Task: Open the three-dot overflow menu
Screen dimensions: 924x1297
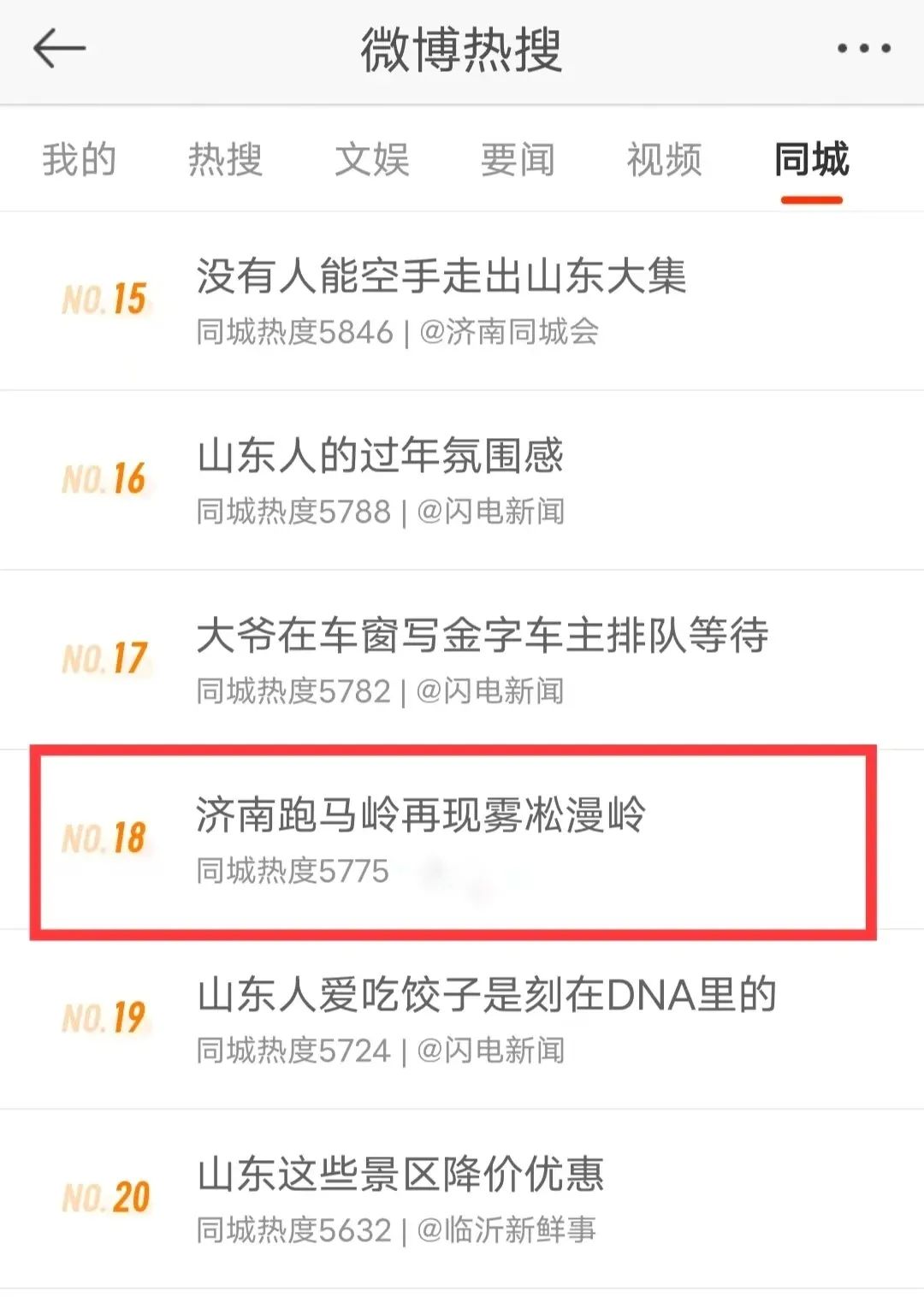Action: pos(863,49)
